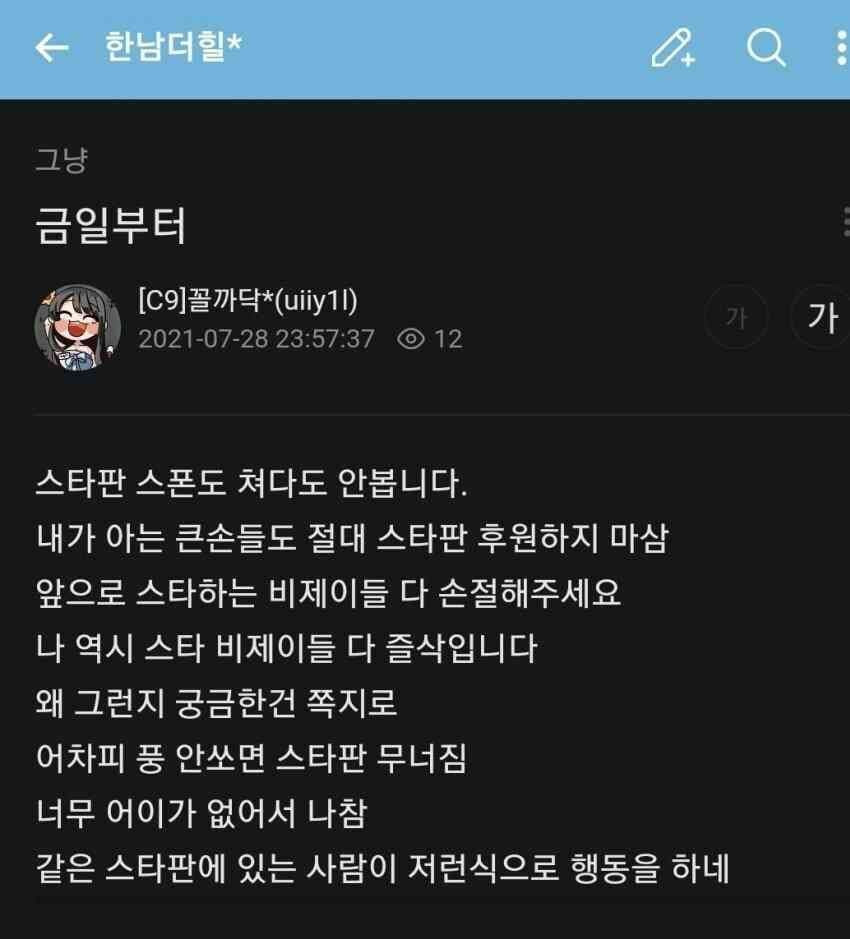Open the search magnifier
Screen dimensions: 850x939
[x=765, y=47]
